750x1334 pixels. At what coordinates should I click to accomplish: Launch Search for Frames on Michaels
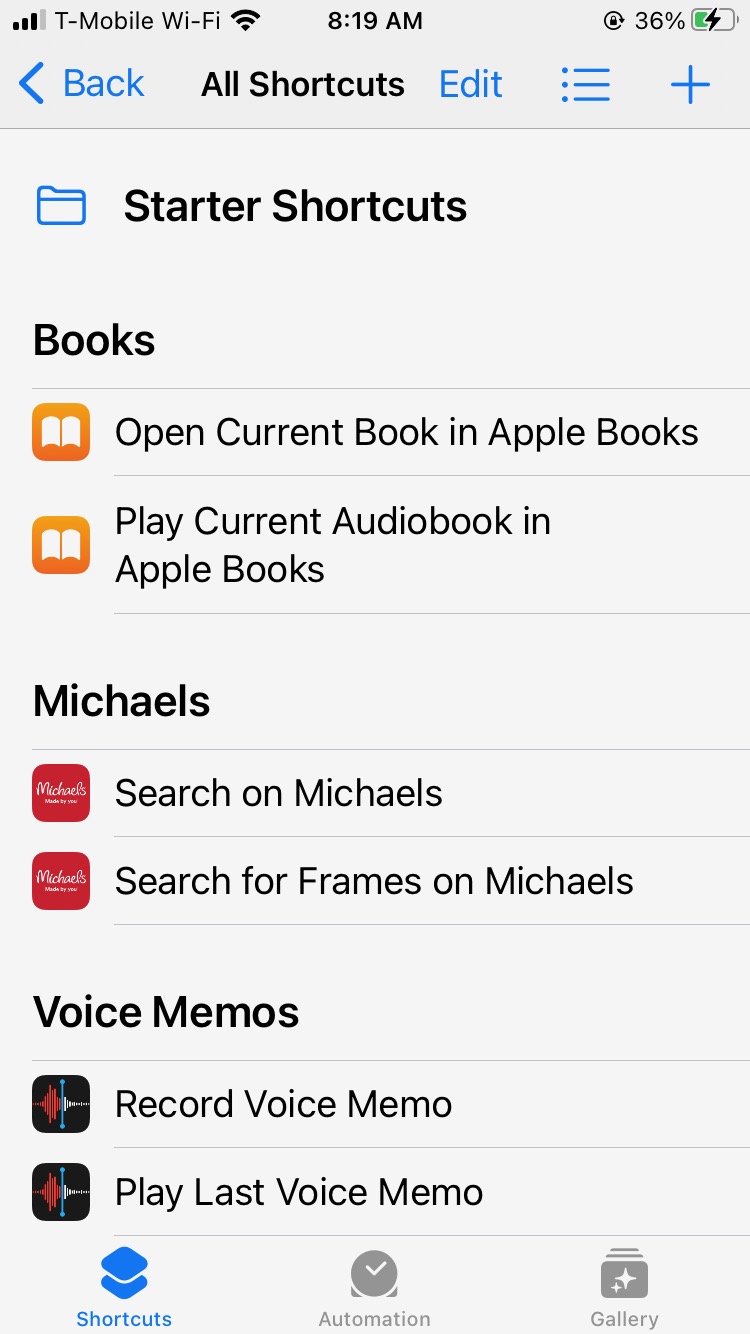coord(373,881)
